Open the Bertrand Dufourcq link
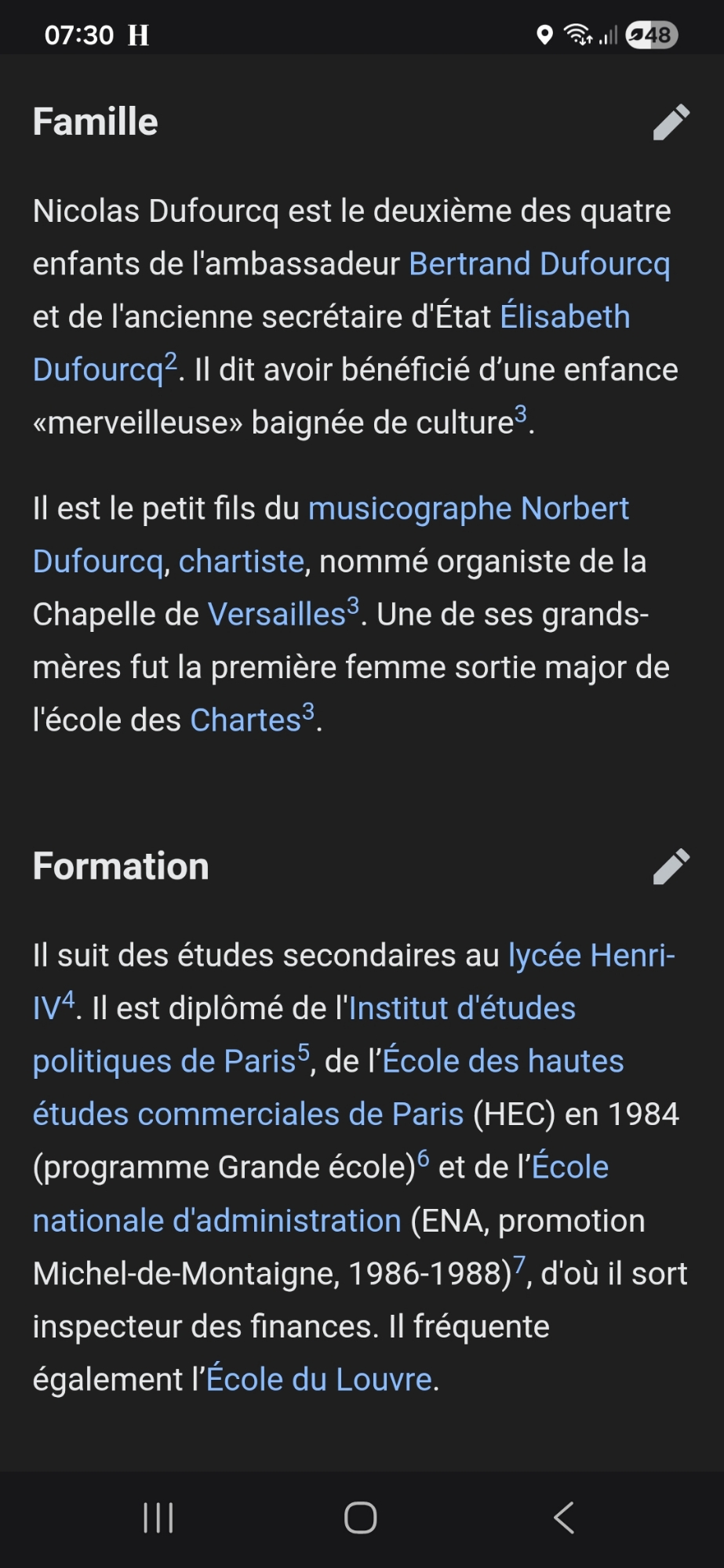Viewport: 724px width, 1568px height. pos(539,264)
